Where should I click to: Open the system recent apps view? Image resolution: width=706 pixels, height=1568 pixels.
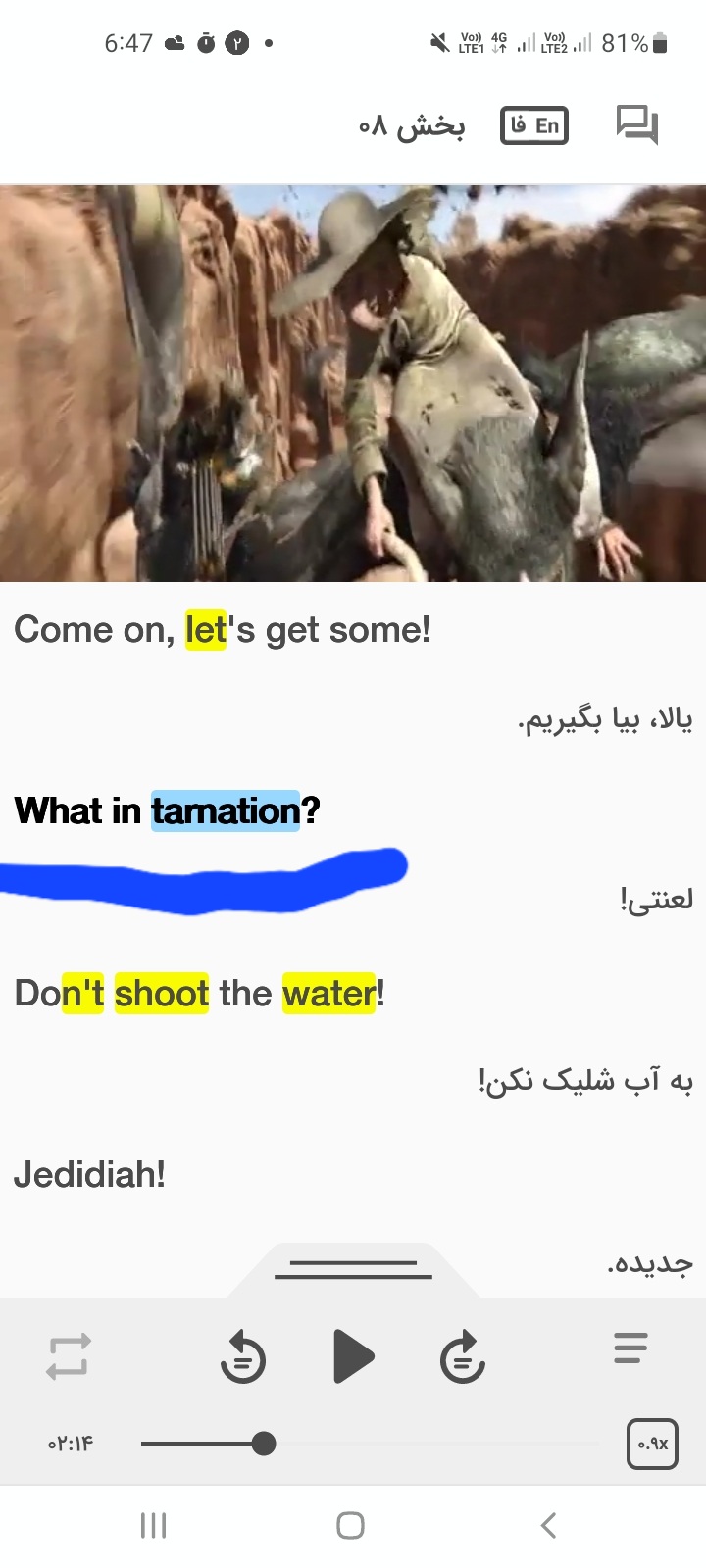154,1525
